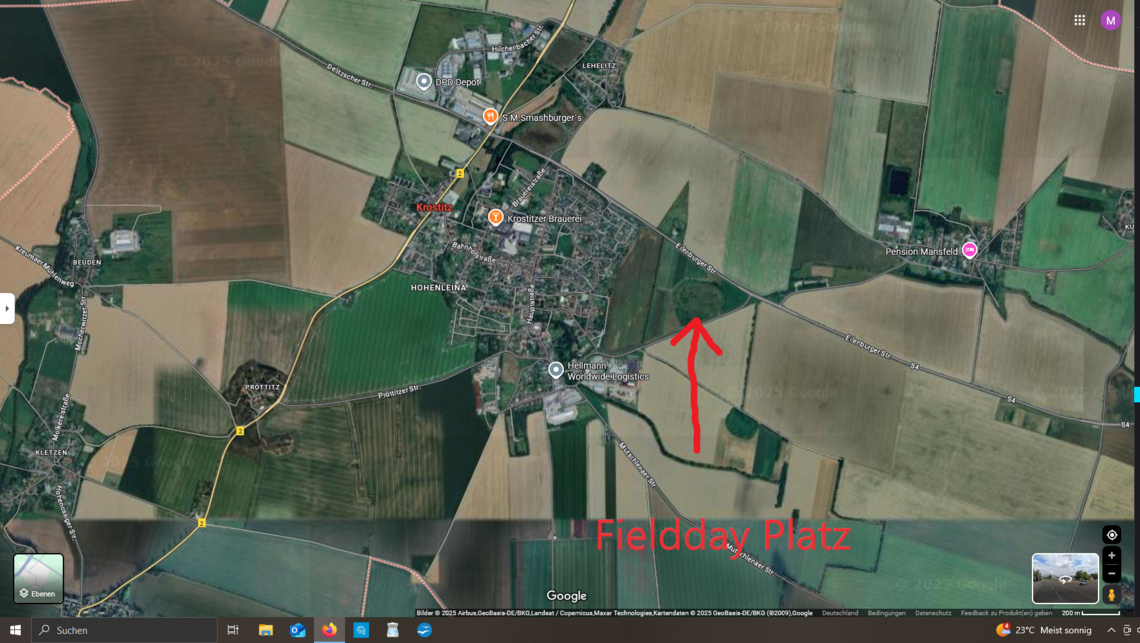1140x643 pixels.
Task: Open the Street View preview thumbnail
Action: click(1065, 578)
